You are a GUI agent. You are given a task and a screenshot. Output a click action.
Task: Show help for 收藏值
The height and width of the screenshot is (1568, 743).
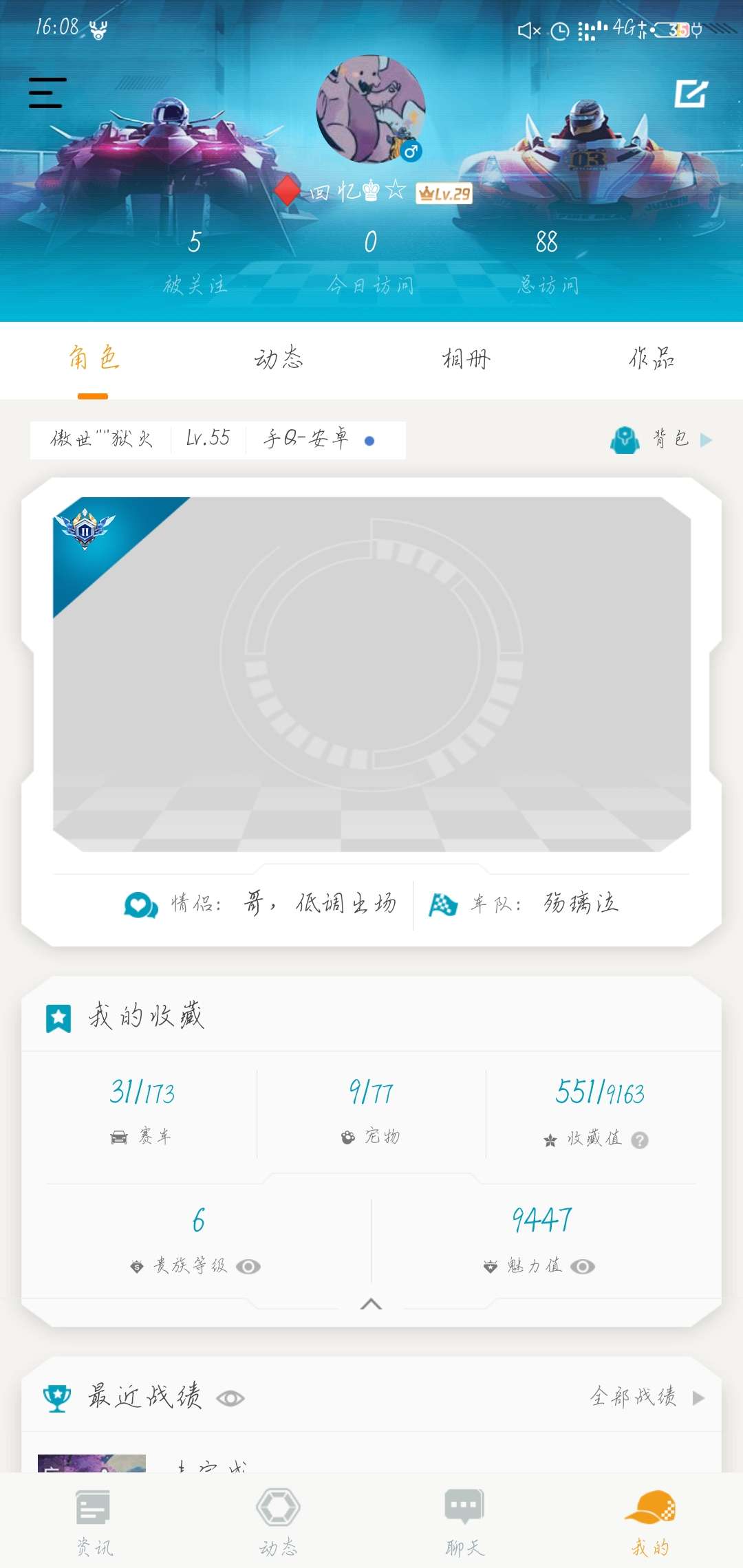(640, 1140)
